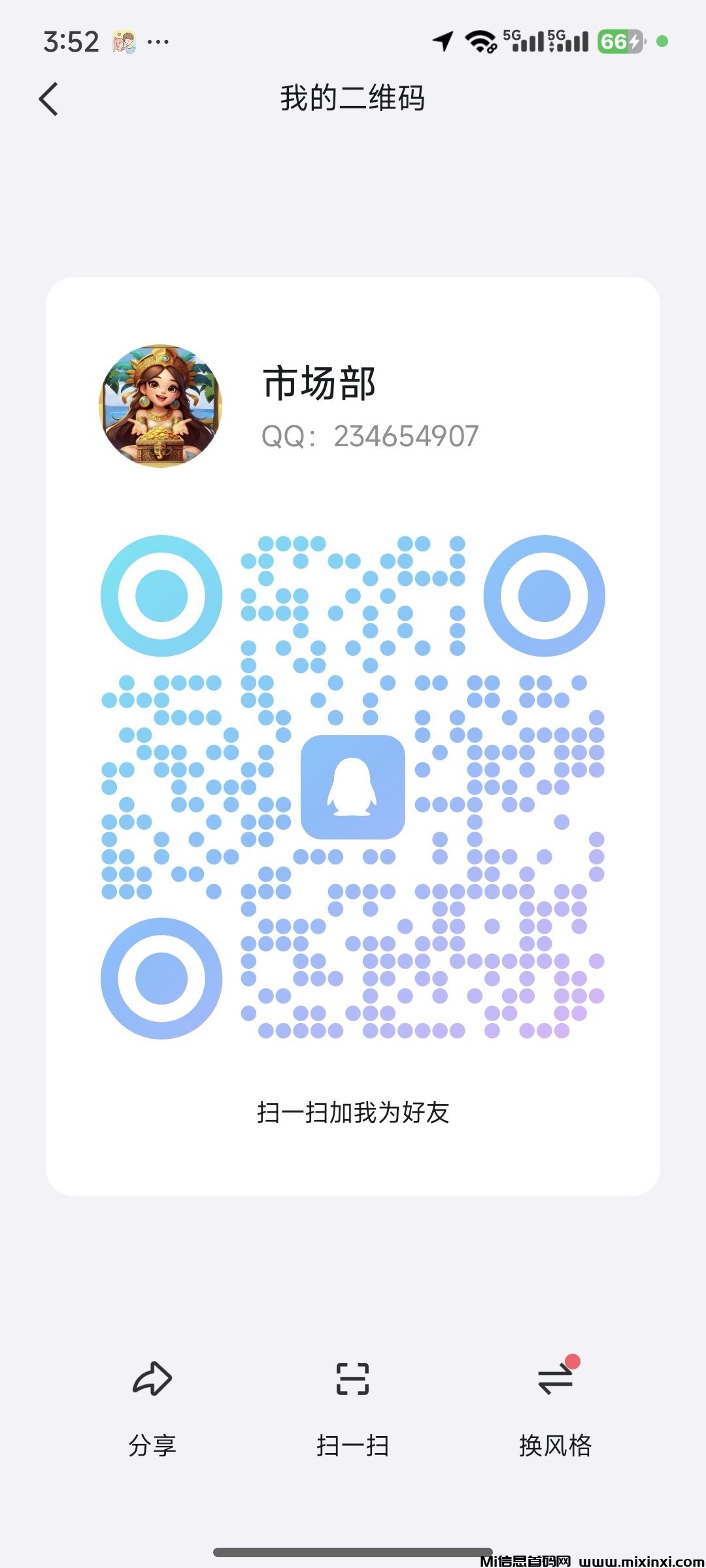Tap the nickname 市场部 on the card
Viewport: 706px width, 1568px height.
pyautogui.click(x=319, y=382)
